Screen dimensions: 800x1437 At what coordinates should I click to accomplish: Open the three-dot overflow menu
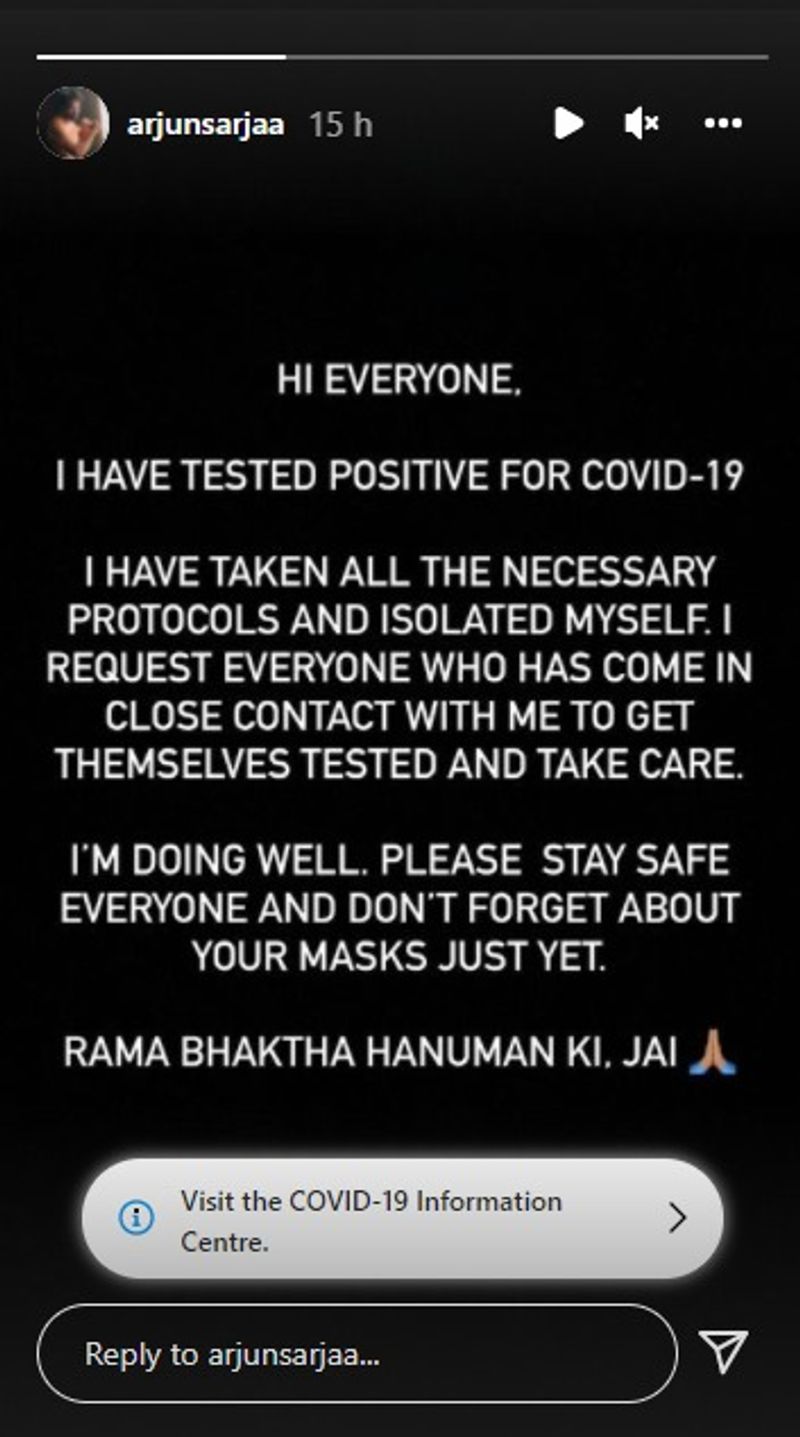coord(723,123)
